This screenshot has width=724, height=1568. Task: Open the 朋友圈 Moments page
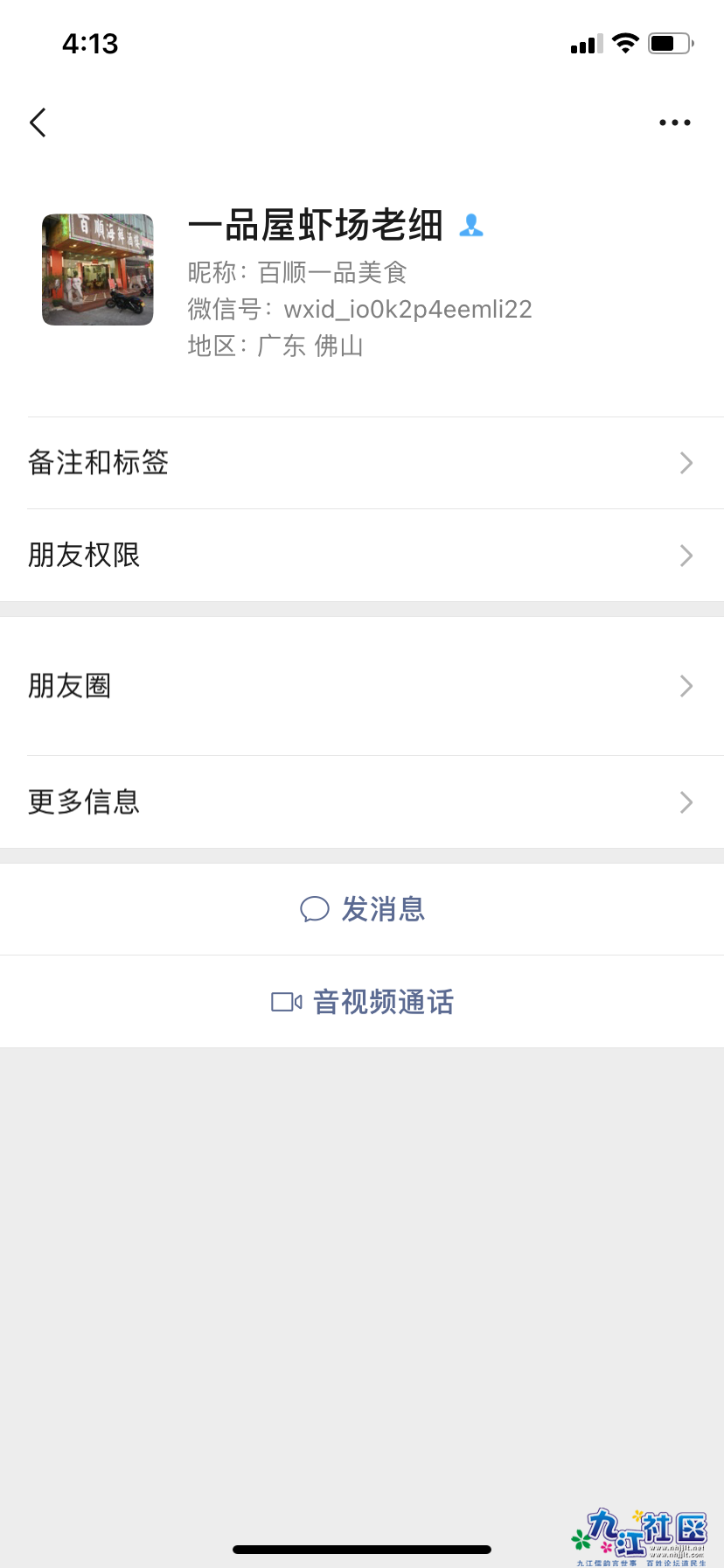point(362,686)
